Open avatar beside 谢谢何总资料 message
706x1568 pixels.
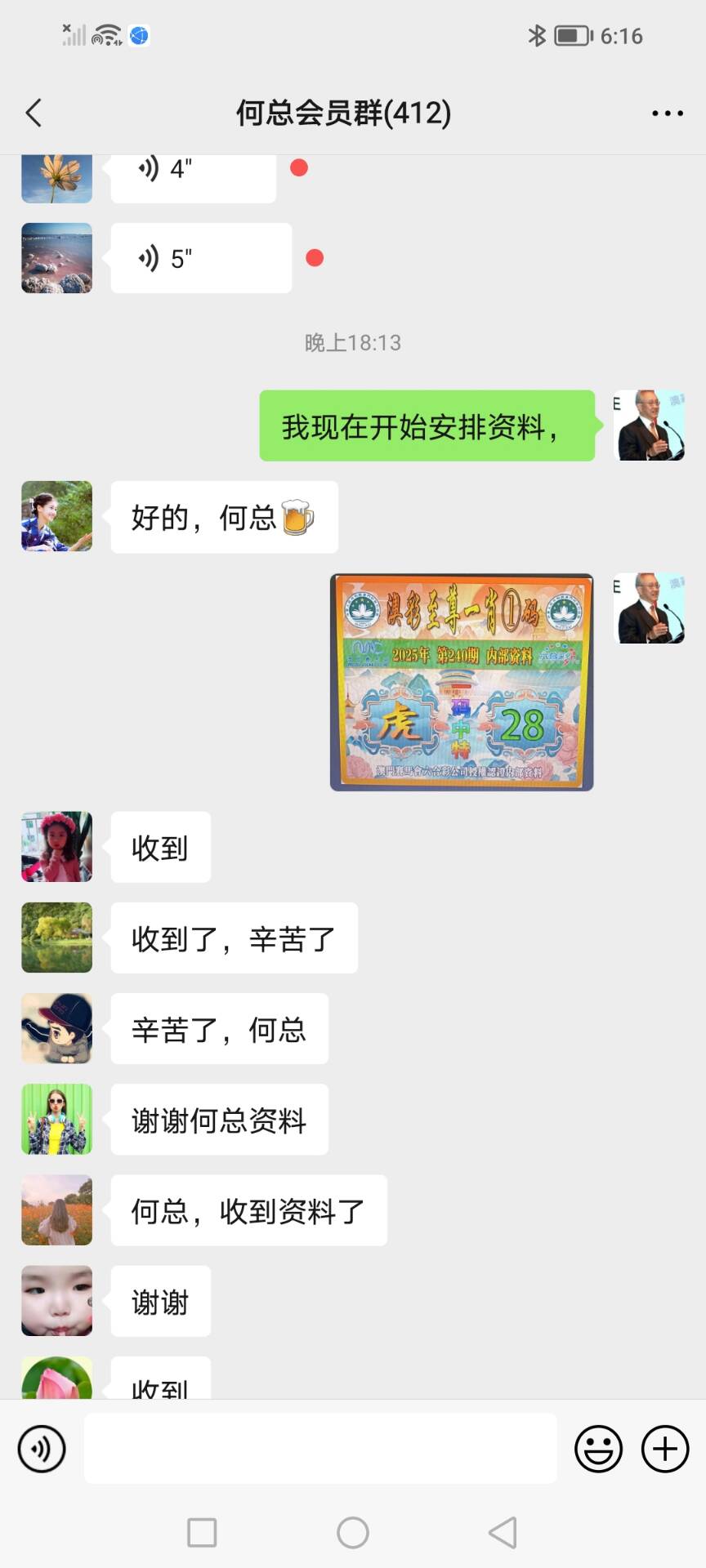[x=56, y=1119]
